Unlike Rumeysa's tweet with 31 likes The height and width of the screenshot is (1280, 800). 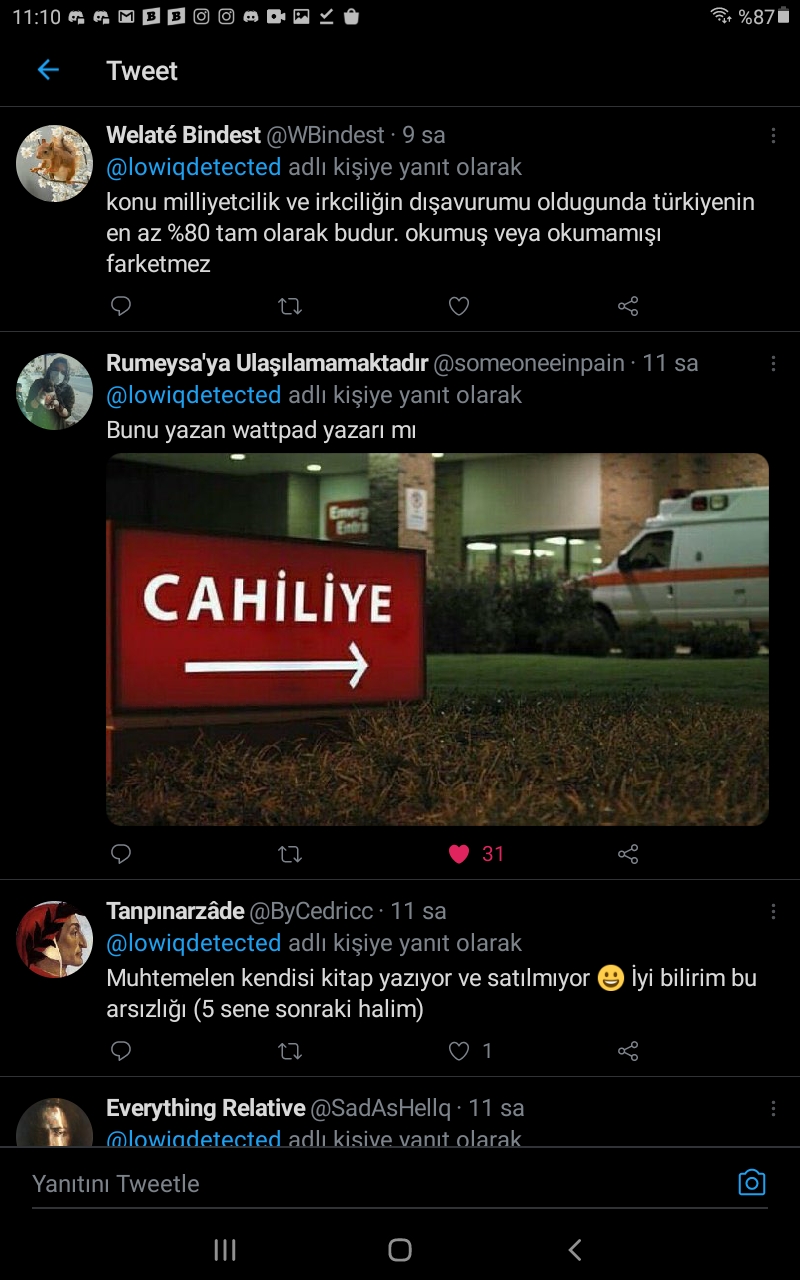point(459,854)
